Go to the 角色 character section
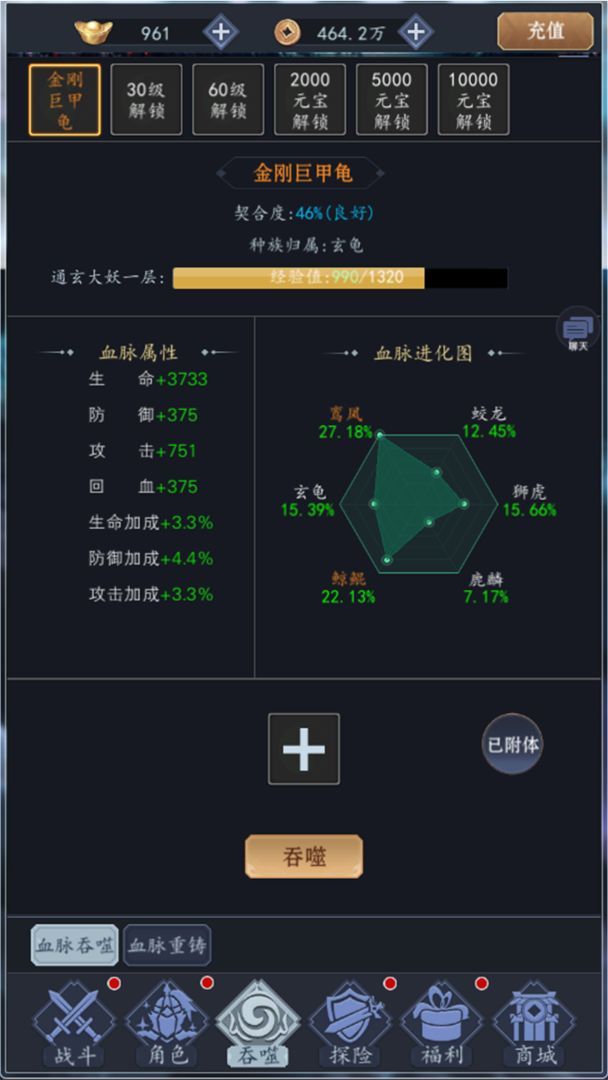The image size is (608, 1080). [166, 1024]
